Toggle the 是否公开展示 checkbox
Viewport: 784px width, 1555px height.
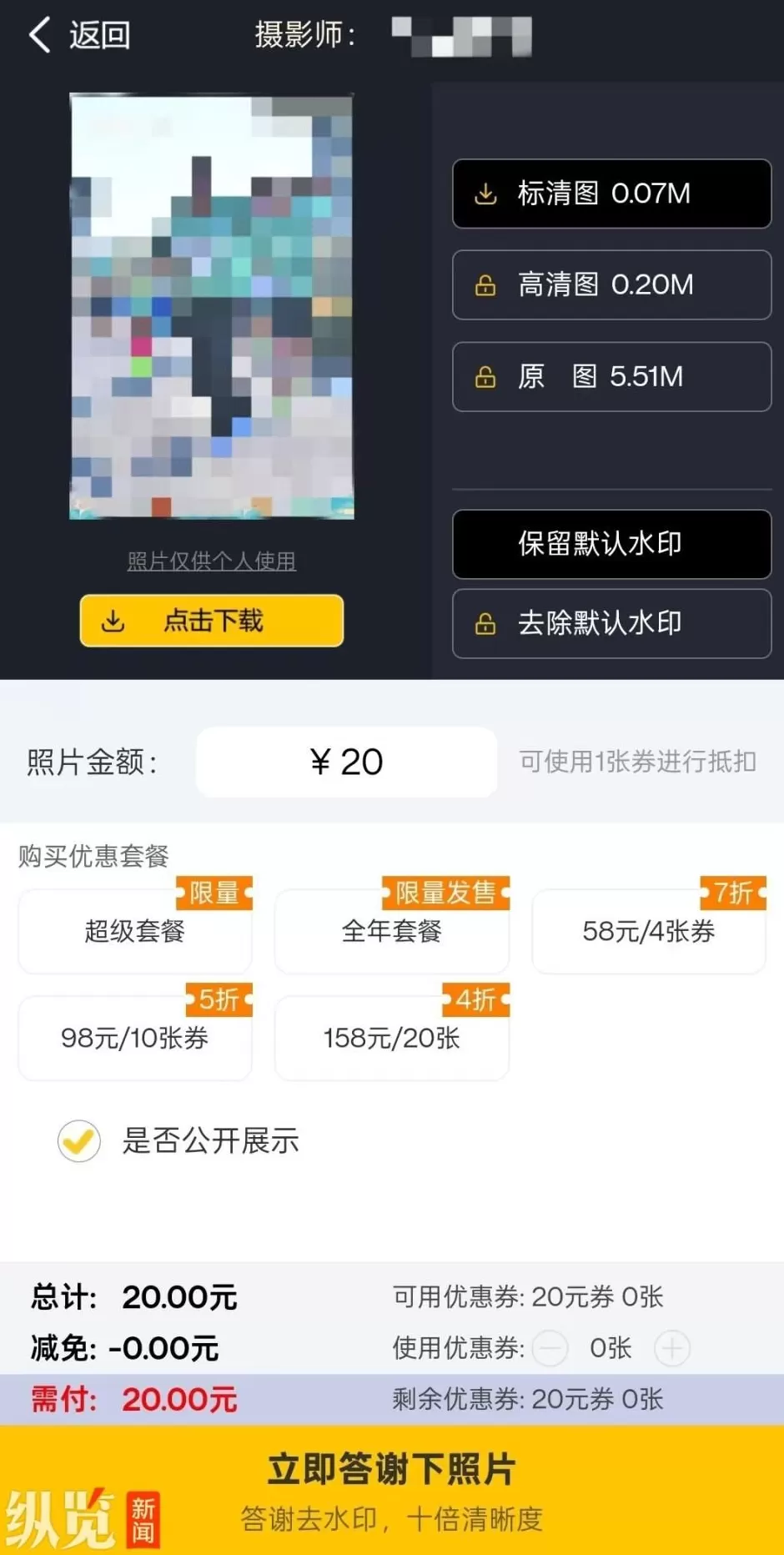[78, 1141]
